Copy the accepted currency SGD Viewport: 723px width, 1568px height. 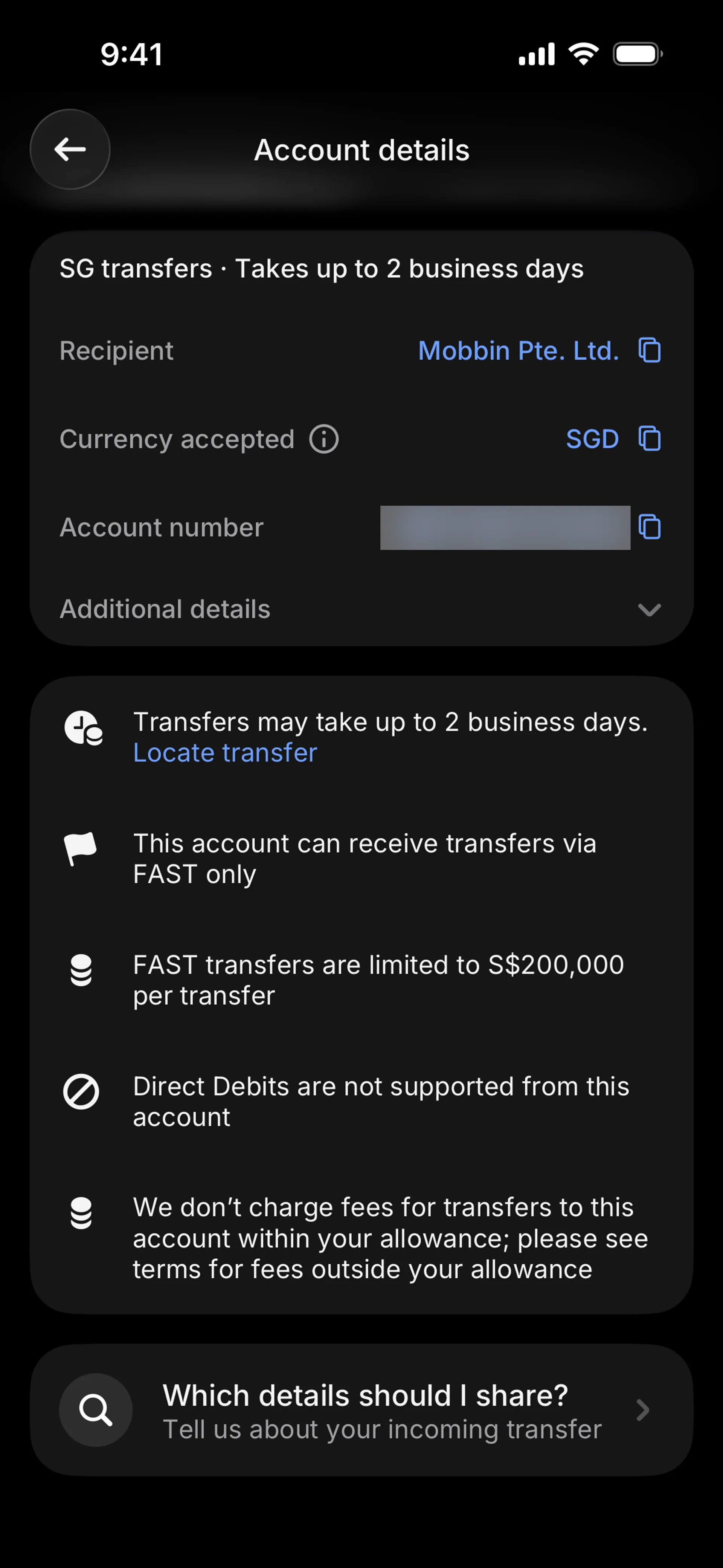click(649, 439)
